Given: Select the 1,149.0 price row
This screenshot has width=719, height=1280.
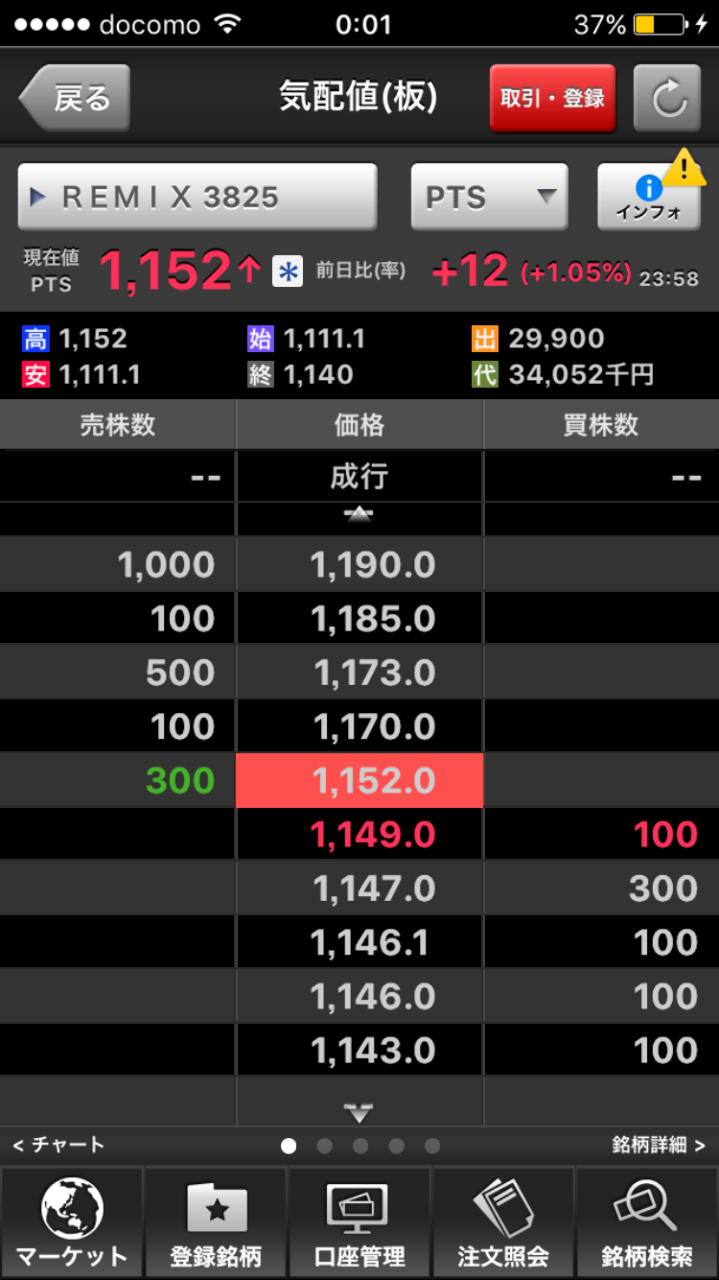Looking at the screenshot, I should point(359,835).
